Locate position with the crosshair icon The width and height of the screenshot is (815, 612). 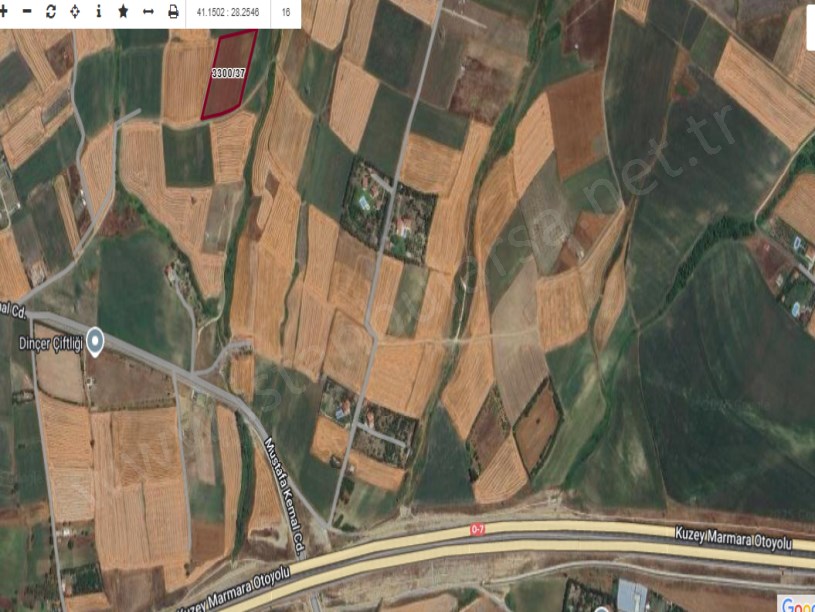[75, 12]
